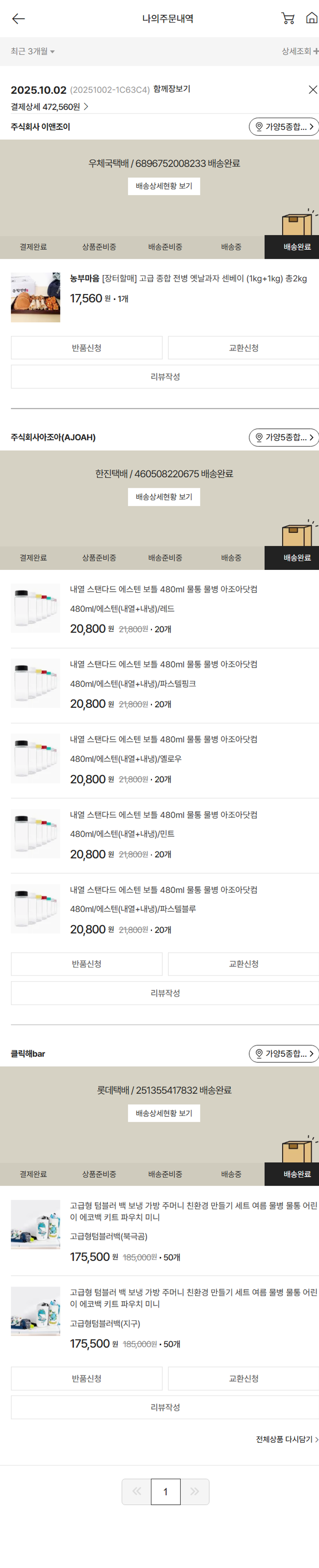Write a review for the 농부마음 snack
This screenshot has height=1568, width=319.
click(165, 377)
